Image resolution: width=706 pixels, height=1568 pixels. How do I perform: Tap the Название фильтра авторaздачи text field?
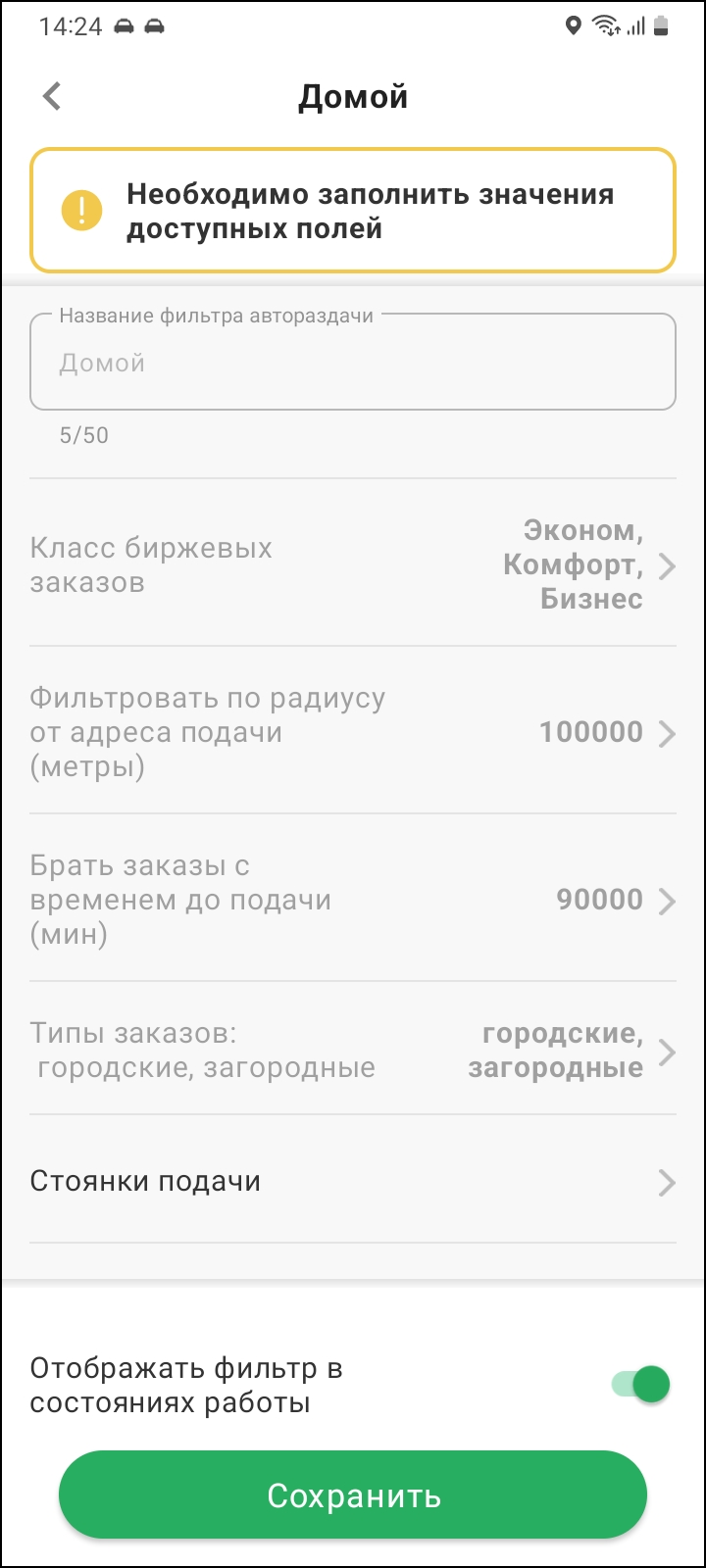[353, 363]
